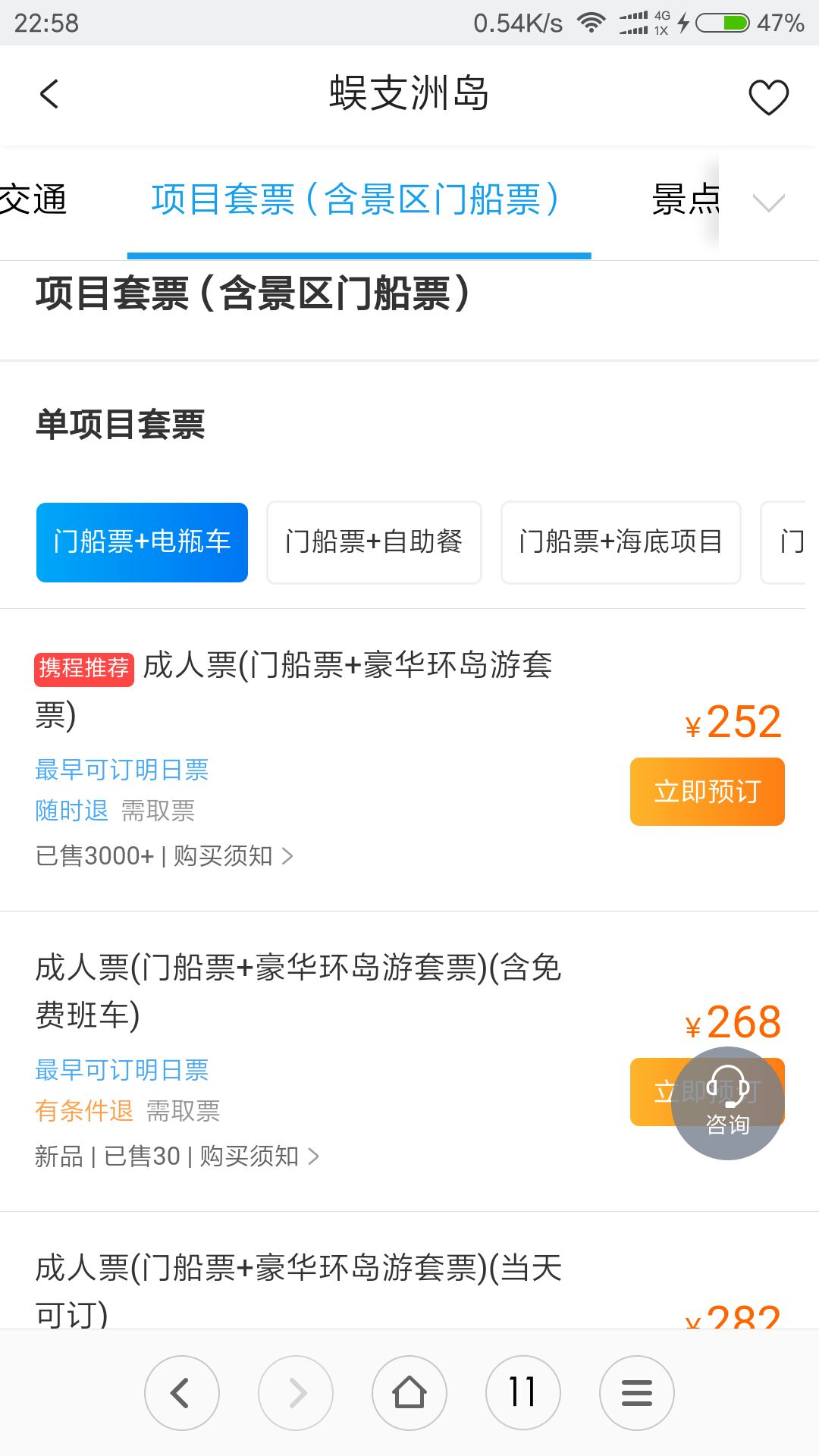Open the browser hamburger menu
Viewport: 819px width, 1456px height.
click(x=637, y=1393)
